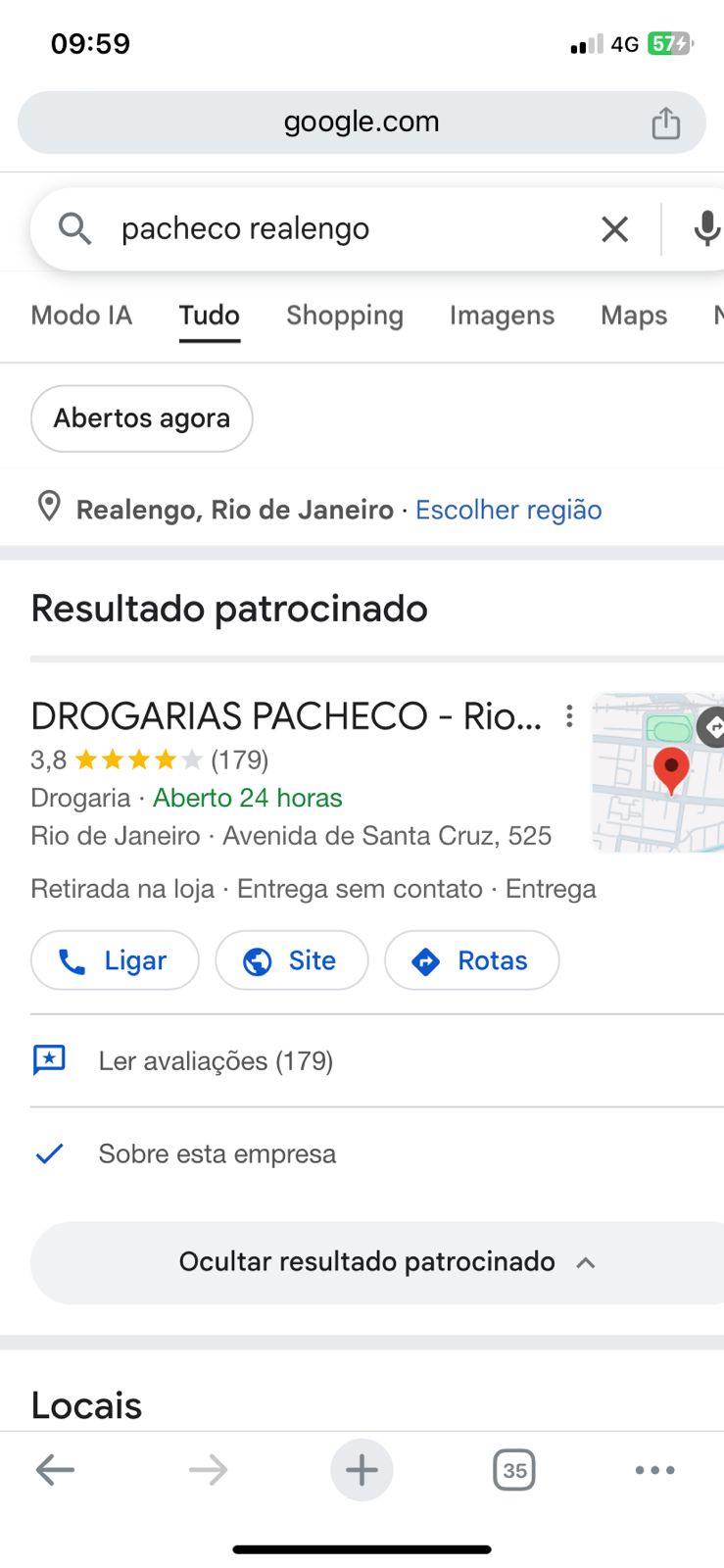Call the drugstore with Ligar
The width and height of the screenshot is (724, 1568).
pyautogui.click(x=115, y=960)
